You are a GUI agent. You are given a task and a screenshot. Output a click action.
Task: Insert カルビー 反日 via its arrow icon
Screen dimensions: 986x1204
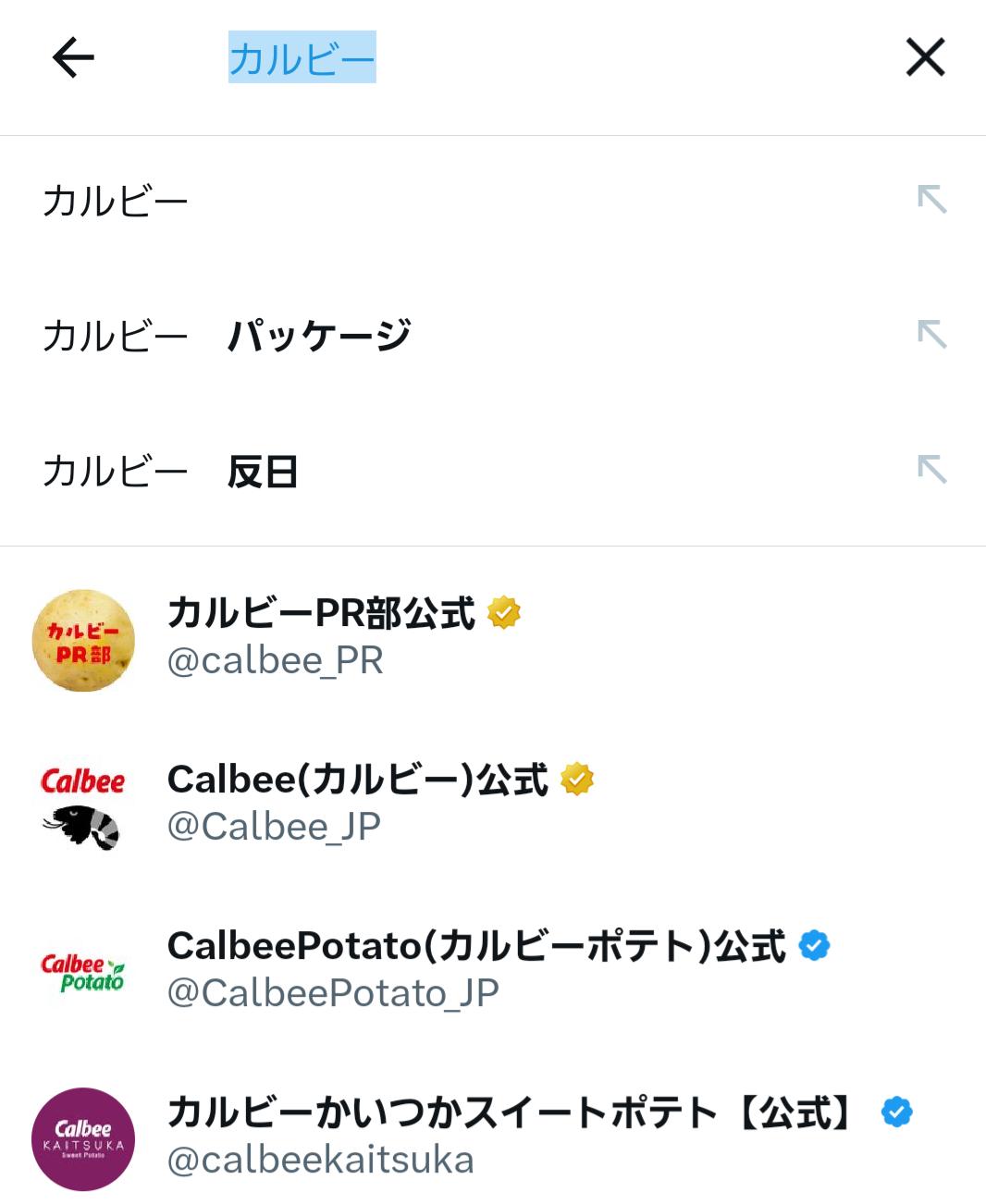(931, 470)
